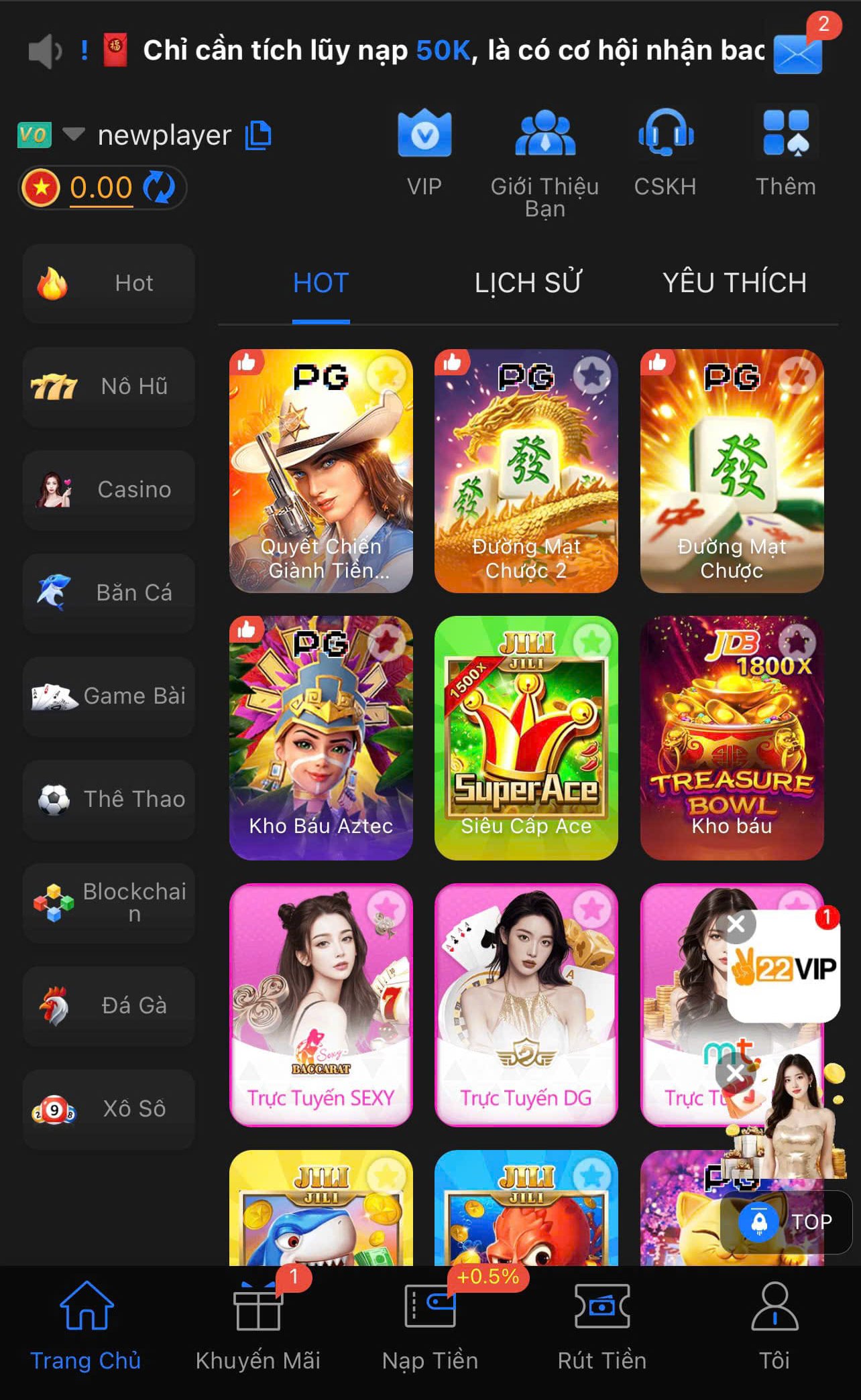Switch to the LỊCH SỬ tab
This screenshot has height=1400, width=861.
pyautogui.click(x=528, y=283)
